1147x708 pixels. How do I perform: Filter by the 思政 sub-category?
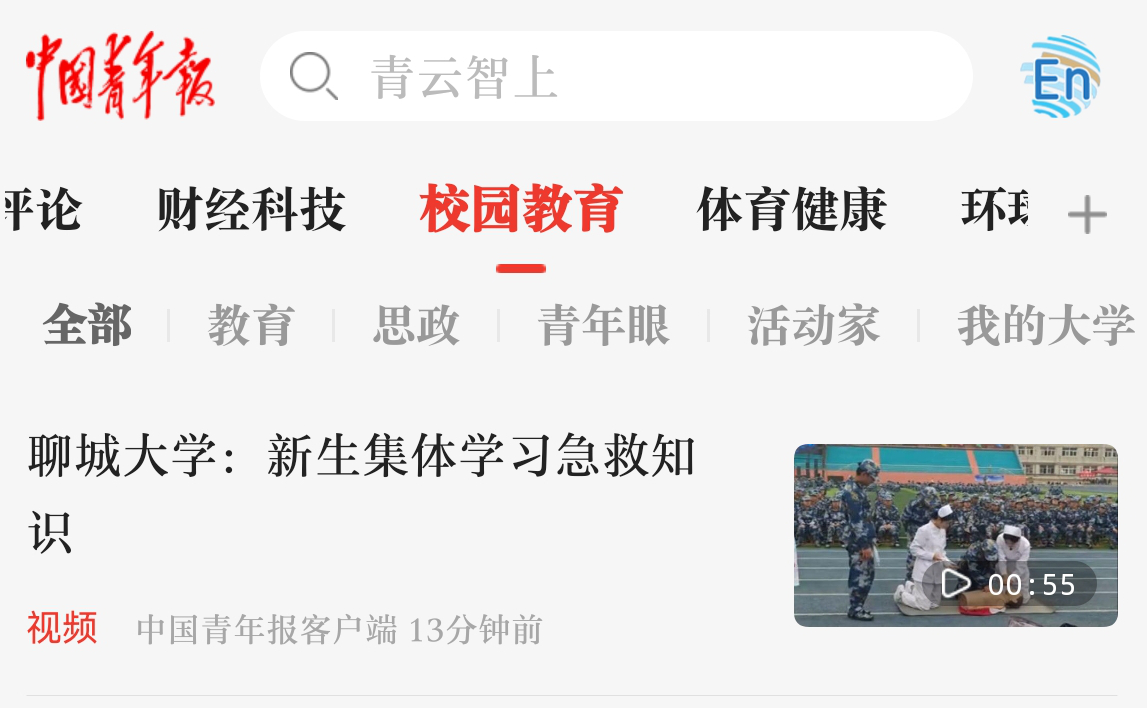click(x=416, y=326)
